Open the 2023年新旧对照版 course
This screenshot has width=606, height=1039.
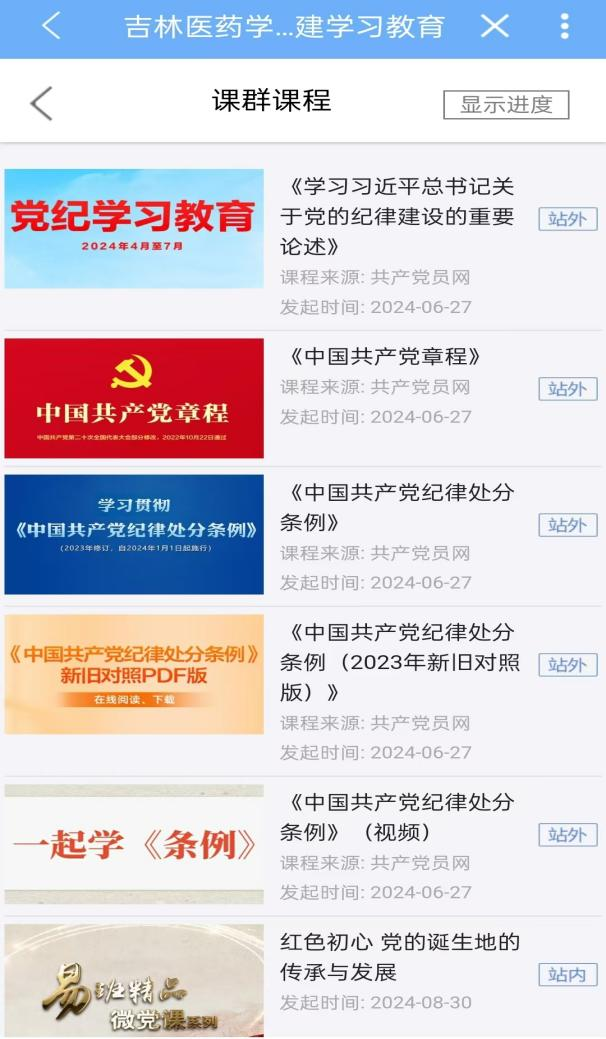400,662
